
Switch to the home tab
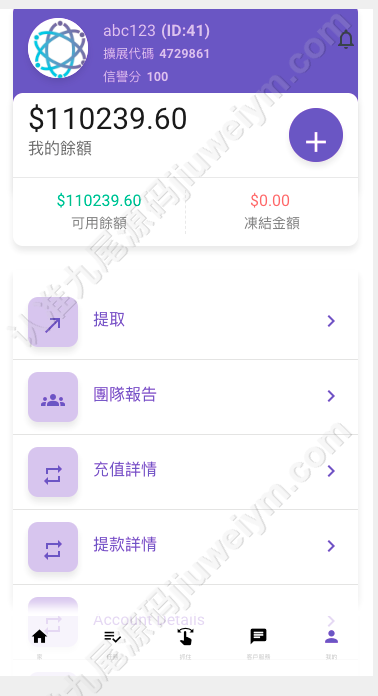click(39, 643)
